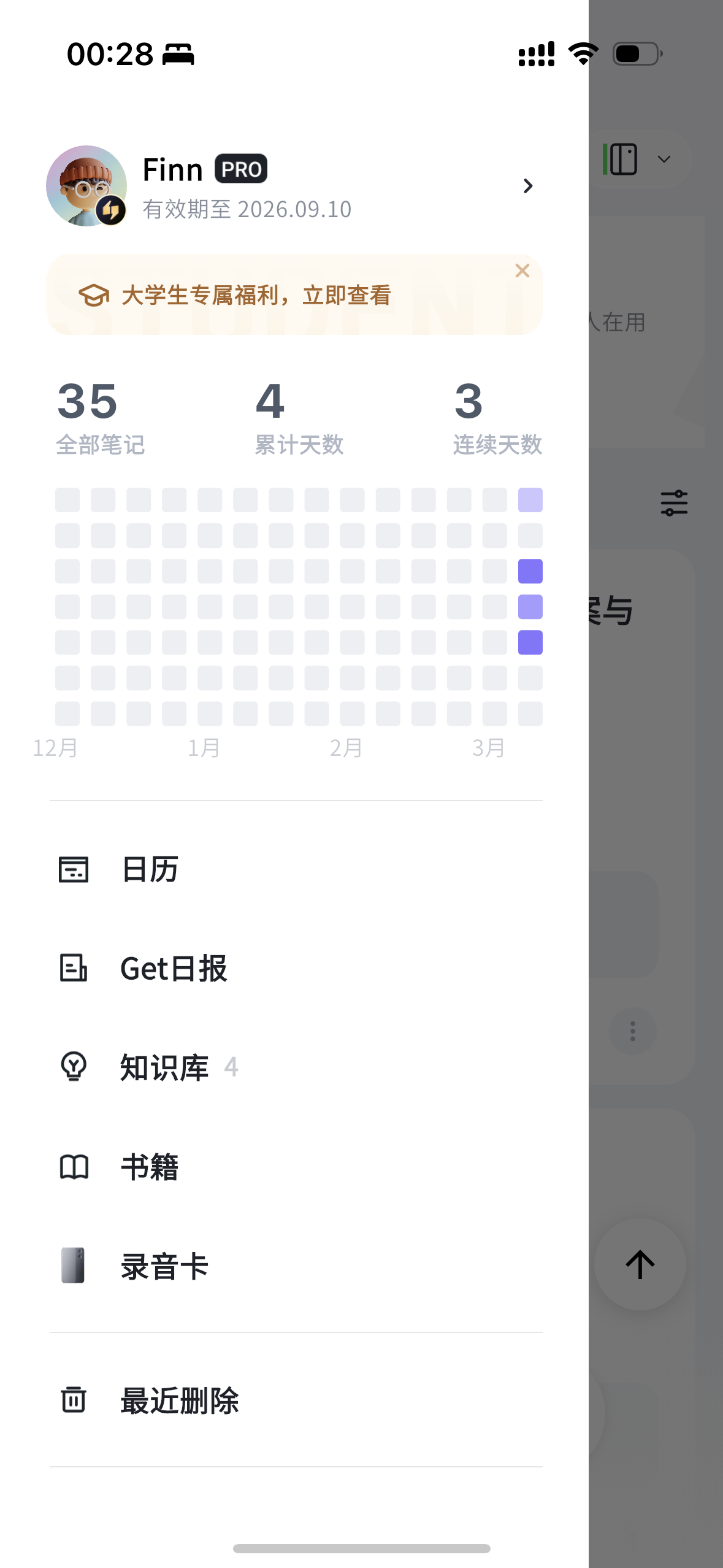Image resolution: width=723 pixels, height=1568 pixels.
Task: Open the 书籍 books section
Action: [x=150, y=1167]
